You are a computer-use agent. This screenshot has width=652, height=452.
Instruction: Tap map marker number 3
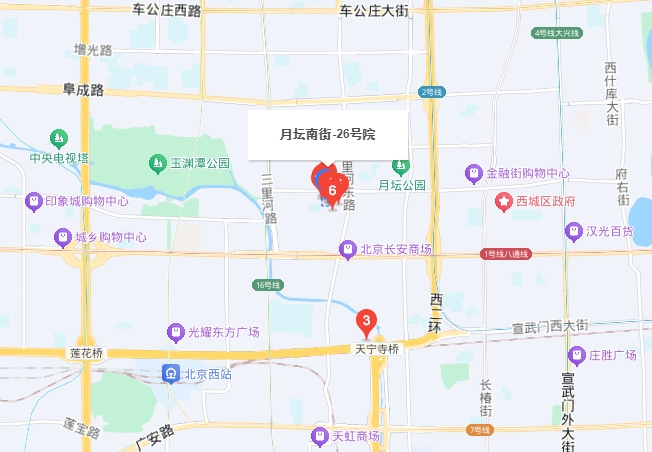point(367,324)
